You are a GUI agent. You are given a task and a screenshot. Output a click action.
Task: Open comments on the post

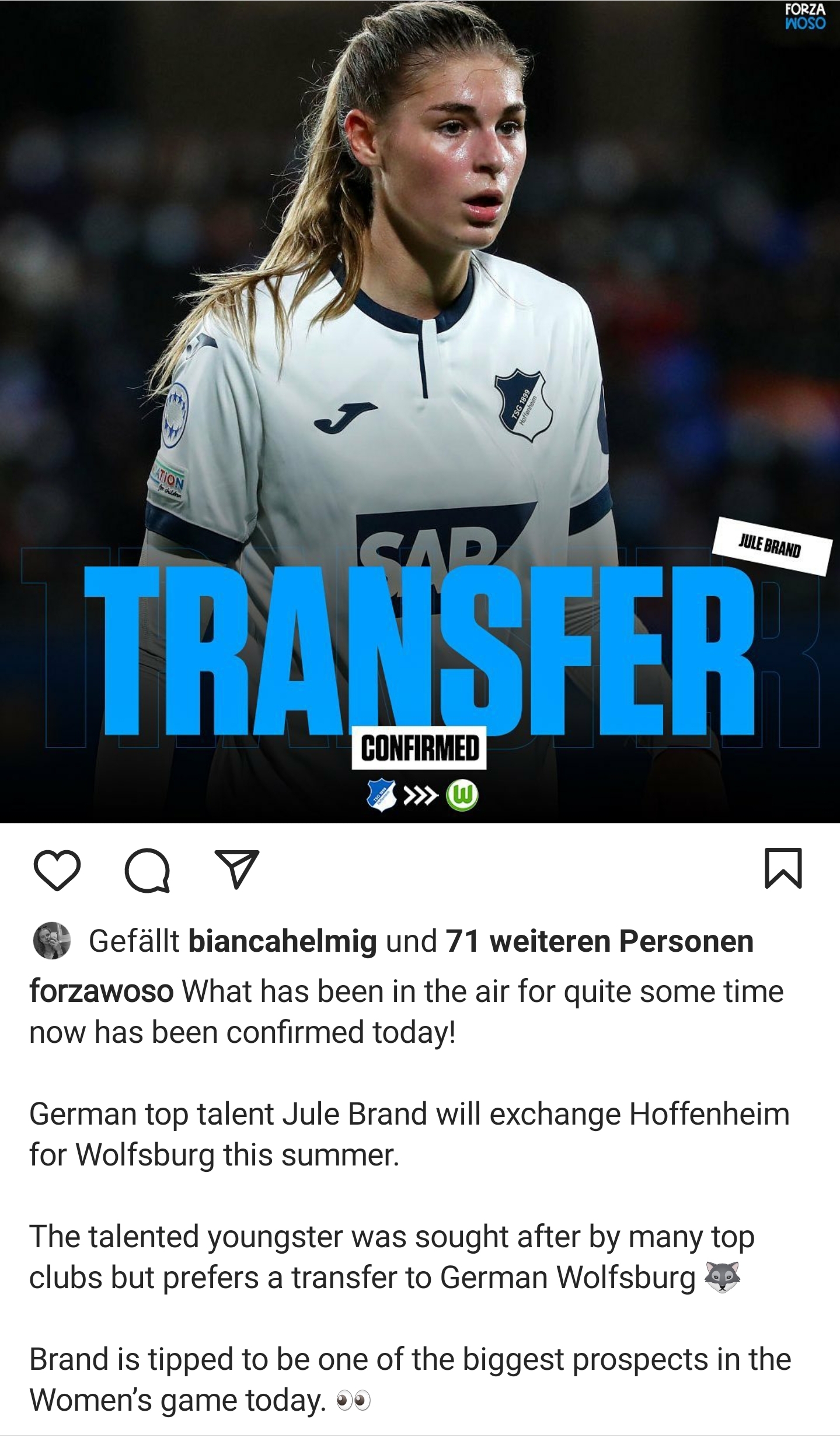(148, 871)
